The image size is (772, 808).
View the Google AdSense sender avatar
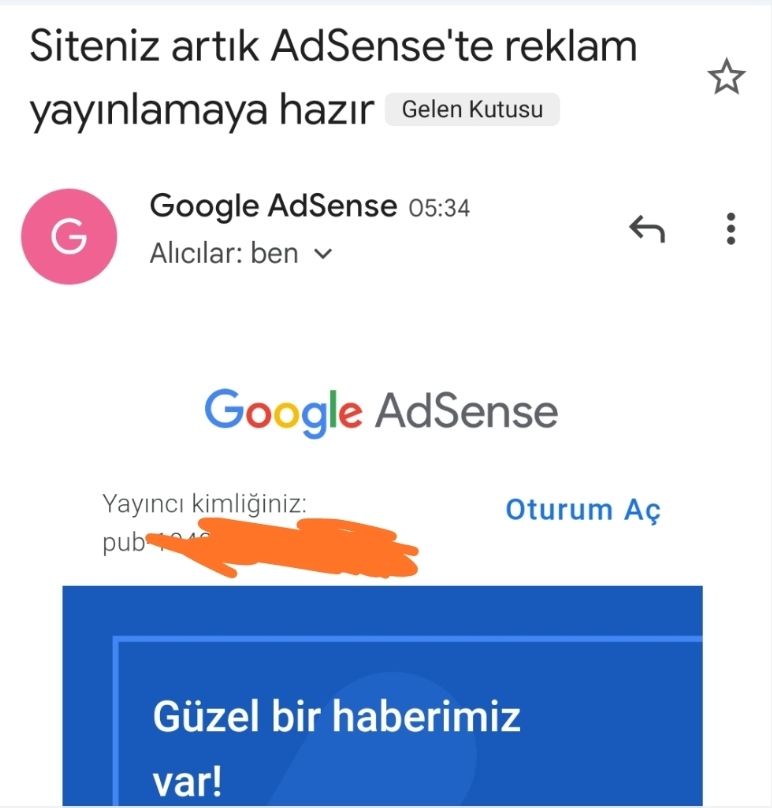(x=69, y=237)
